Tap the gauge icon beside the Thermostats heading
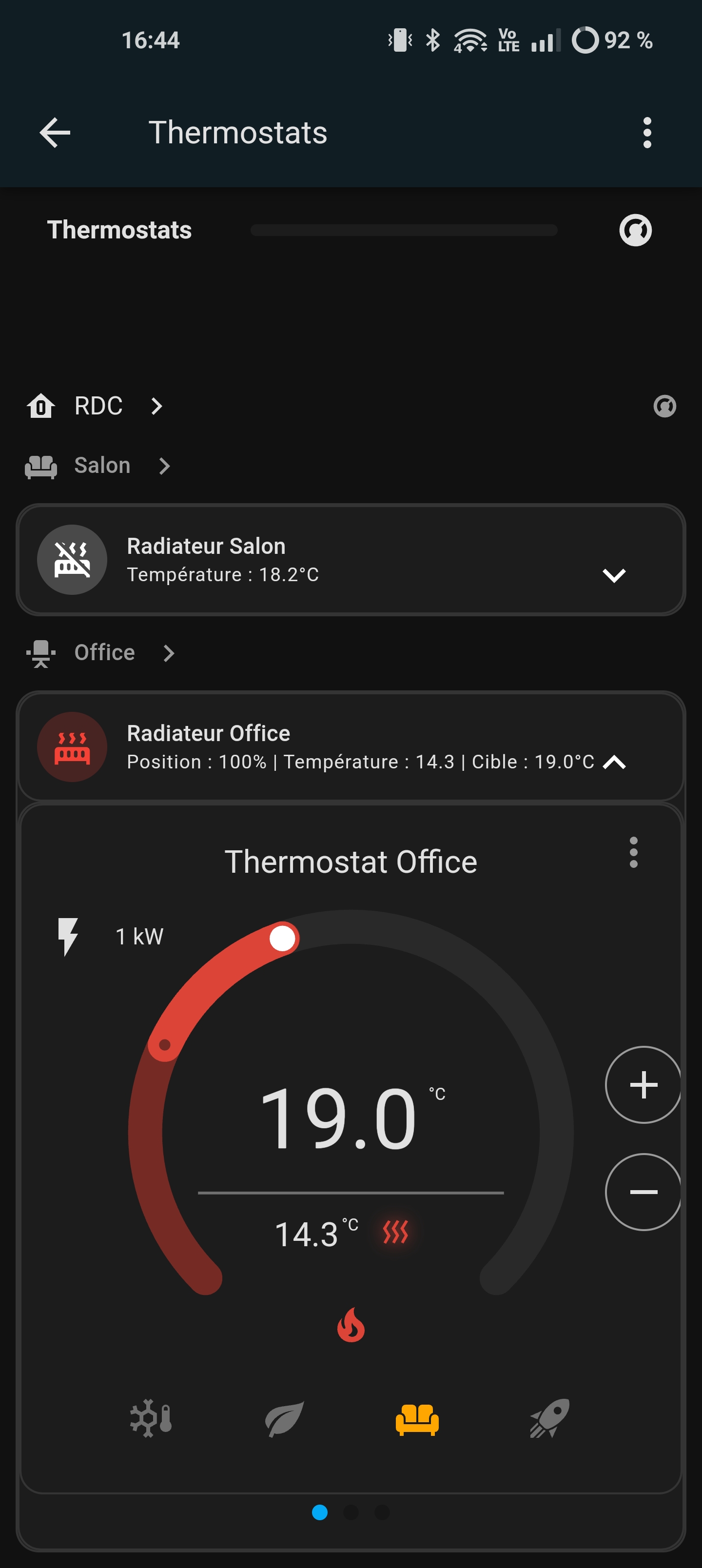The width and height of the screenshot is (702, 1568). pos(635,230)
